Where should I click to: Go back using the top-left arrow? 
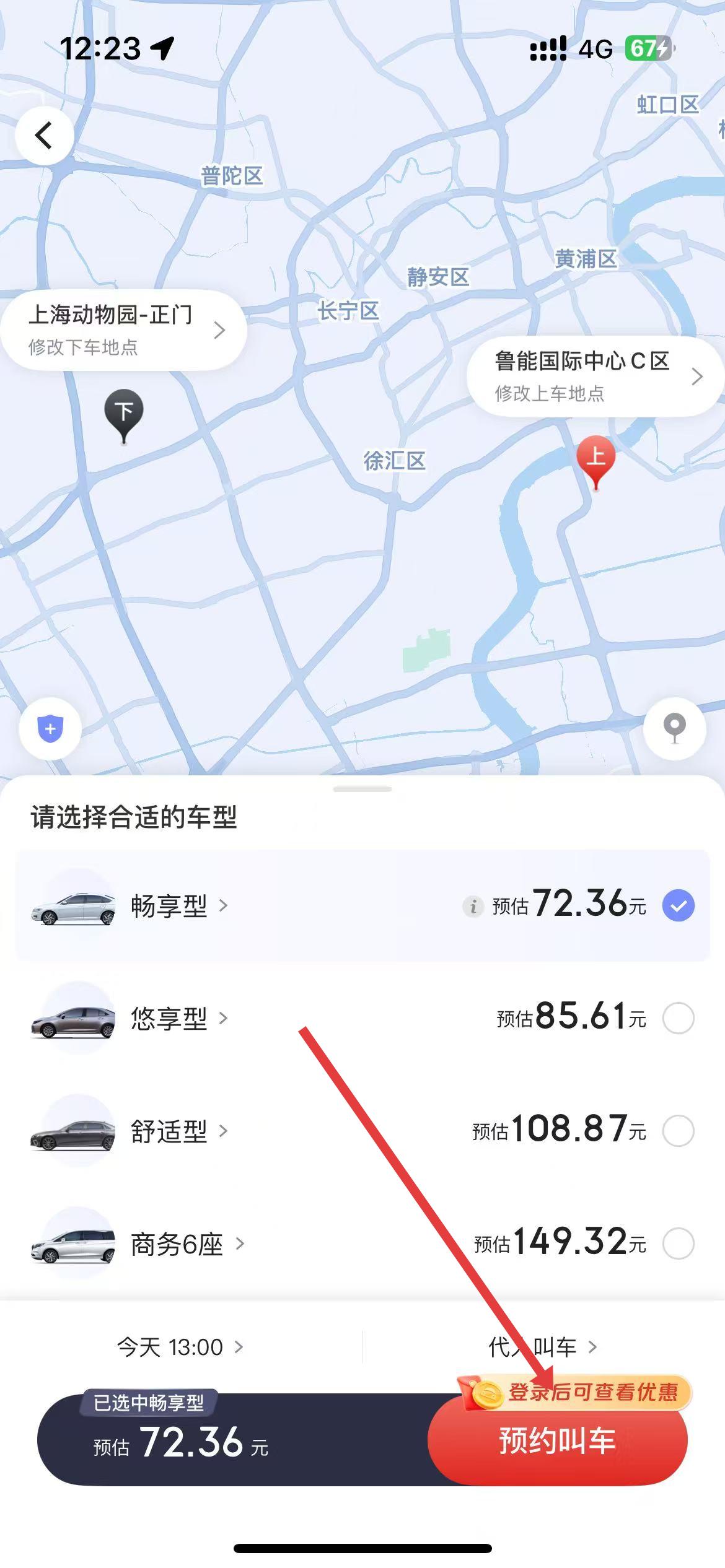tap(44, 135)
